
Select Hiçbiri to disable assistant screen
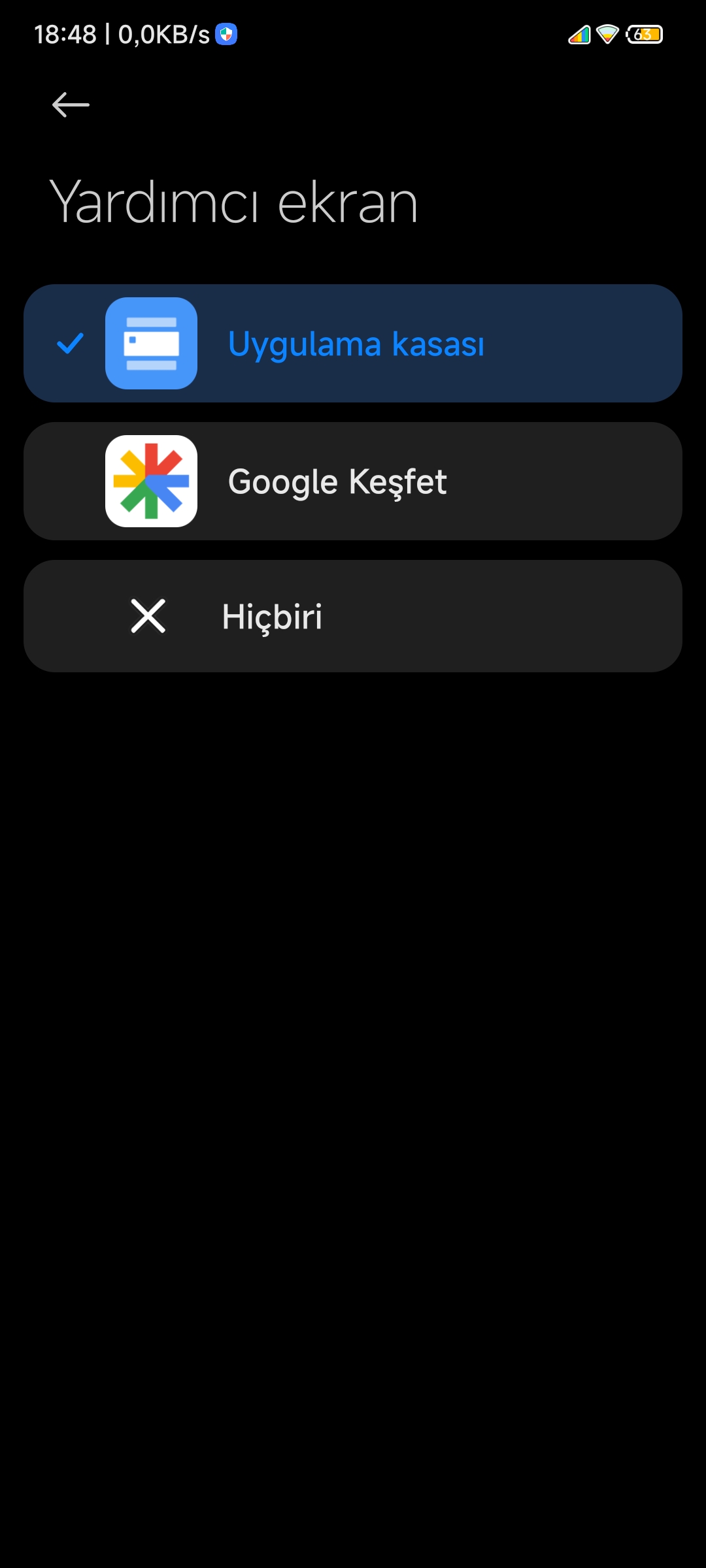(x=353, y=616)
